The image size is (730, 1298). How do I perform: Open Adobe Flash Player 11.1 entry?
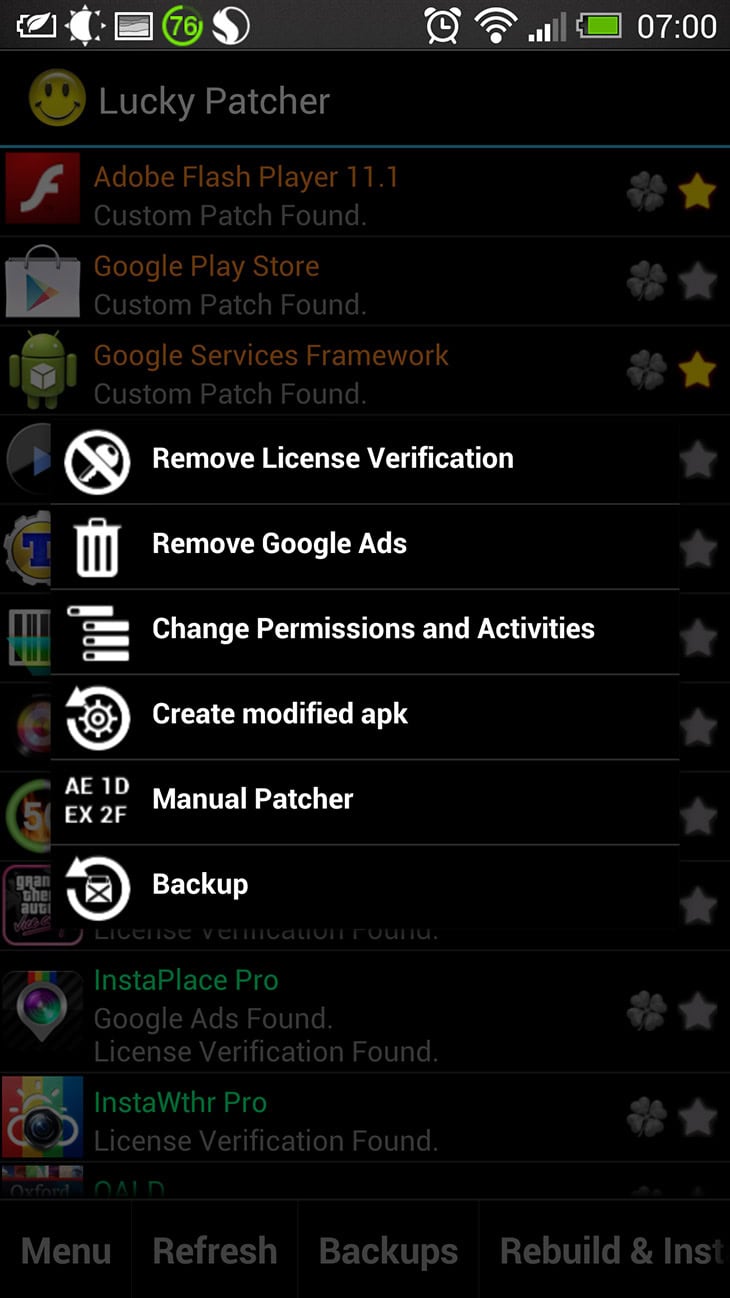365,192
